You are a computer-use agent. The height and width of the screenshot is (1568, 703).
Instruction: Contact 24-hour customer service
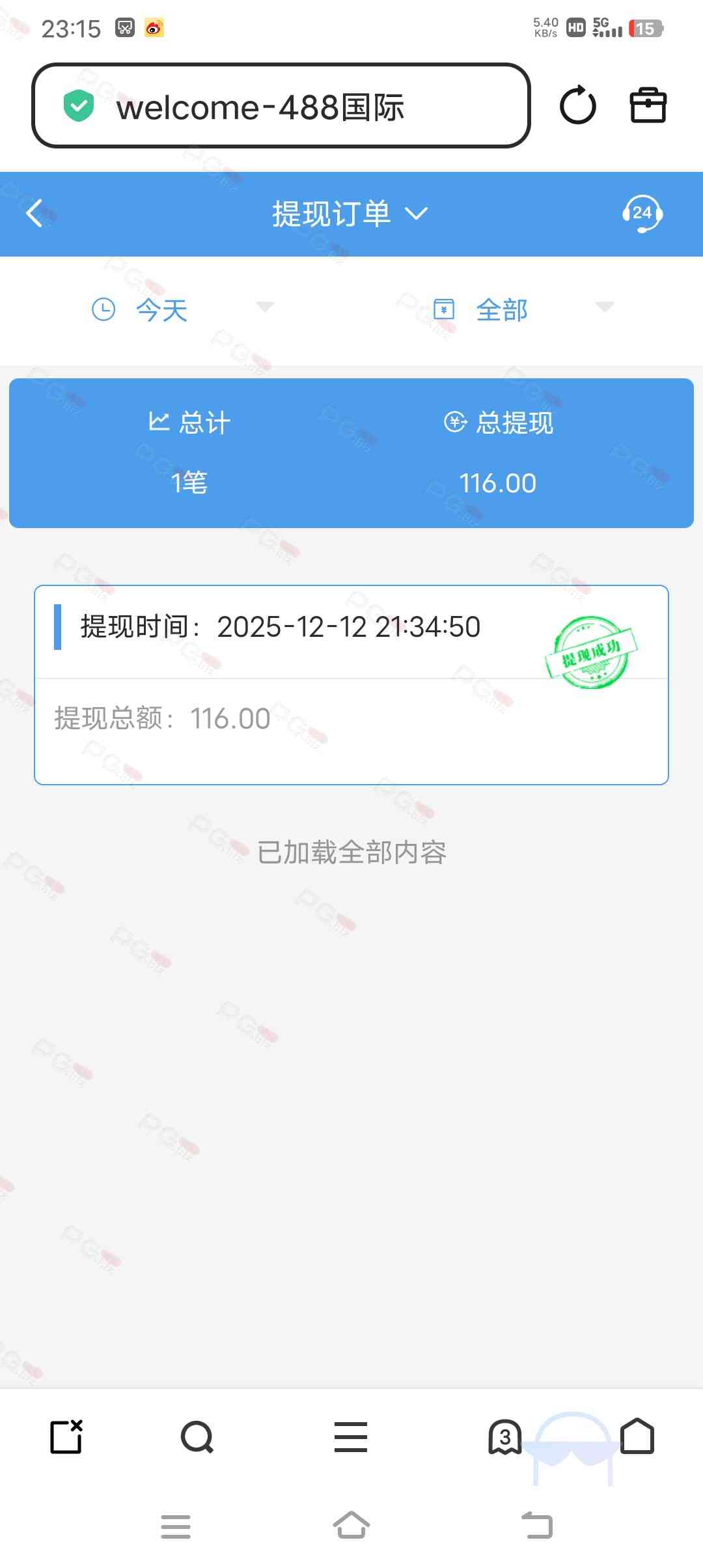coord(642,214)
